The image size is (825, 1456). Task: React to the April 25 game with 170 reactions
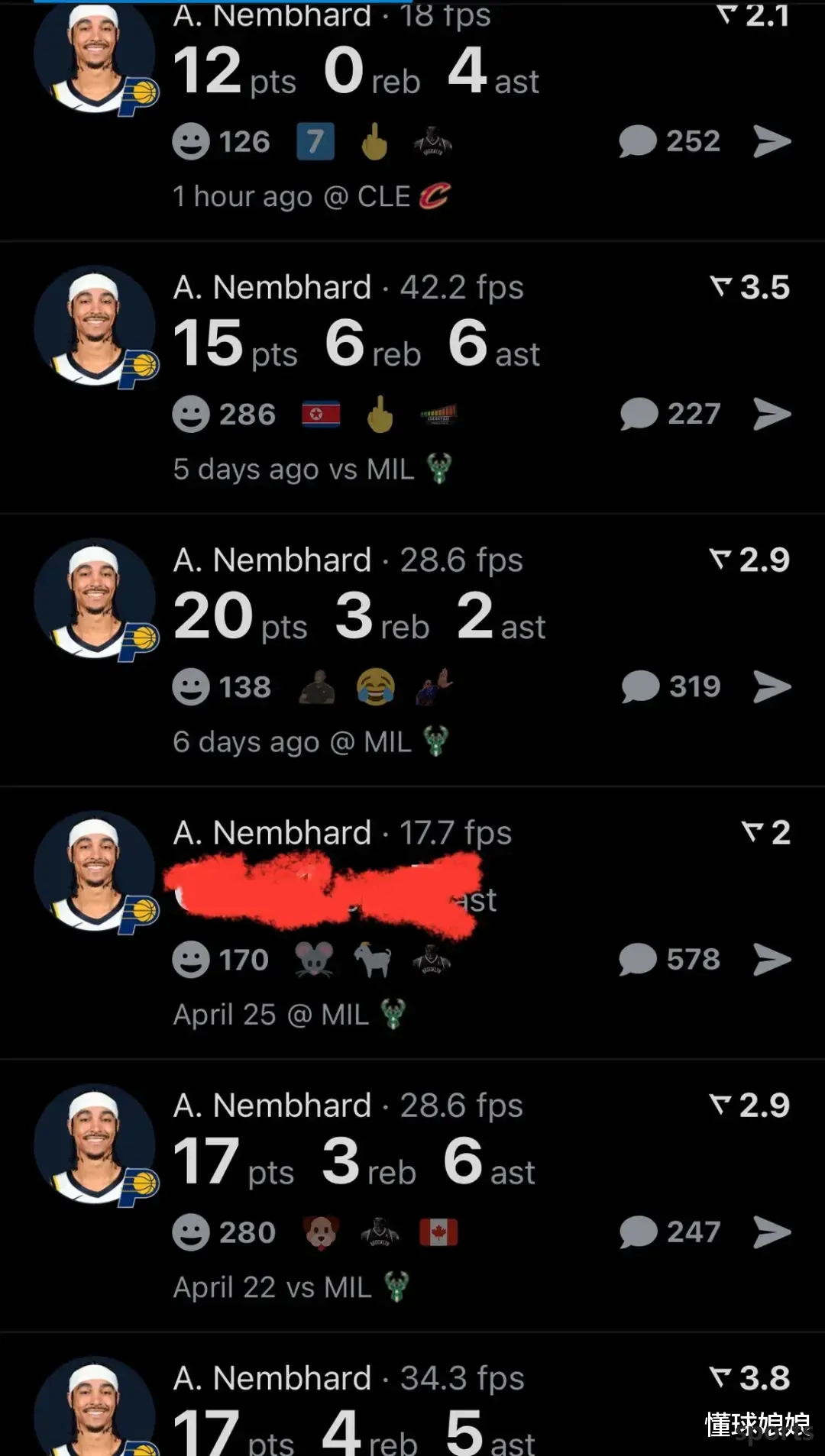[191, 960]
